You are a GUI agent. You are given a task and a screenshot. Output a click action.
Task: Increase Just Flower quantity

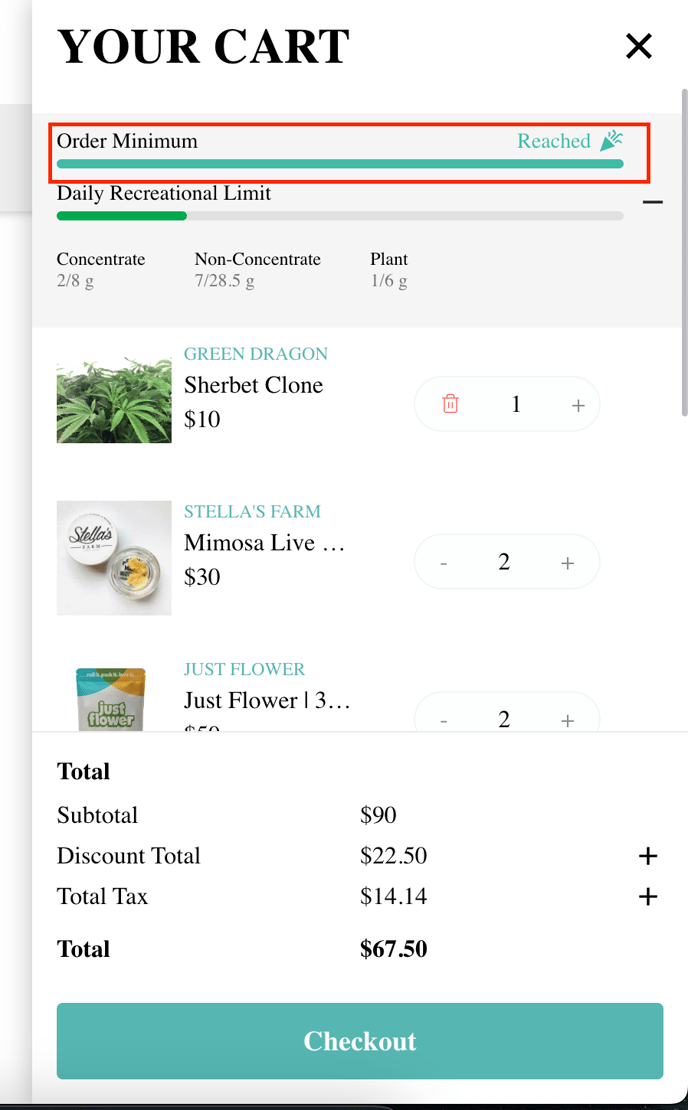coord(568,721)
